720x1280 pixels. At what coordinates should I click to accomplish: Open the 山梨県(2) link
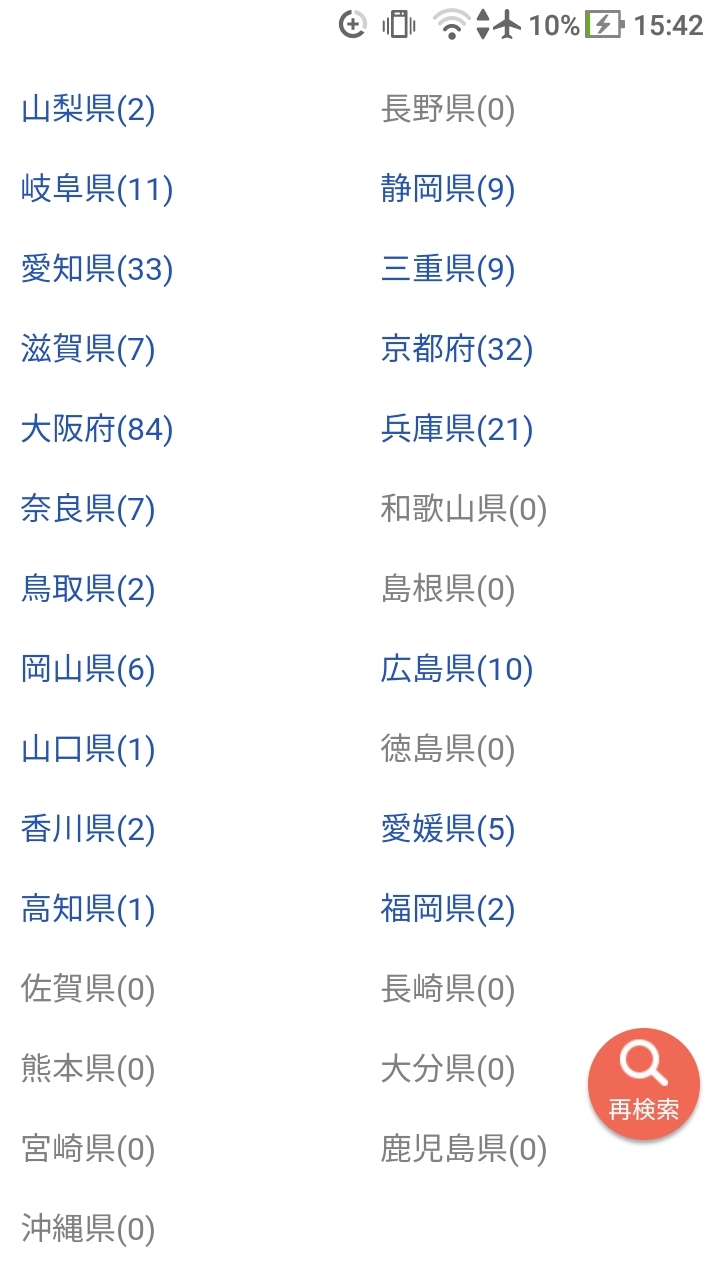88,109
